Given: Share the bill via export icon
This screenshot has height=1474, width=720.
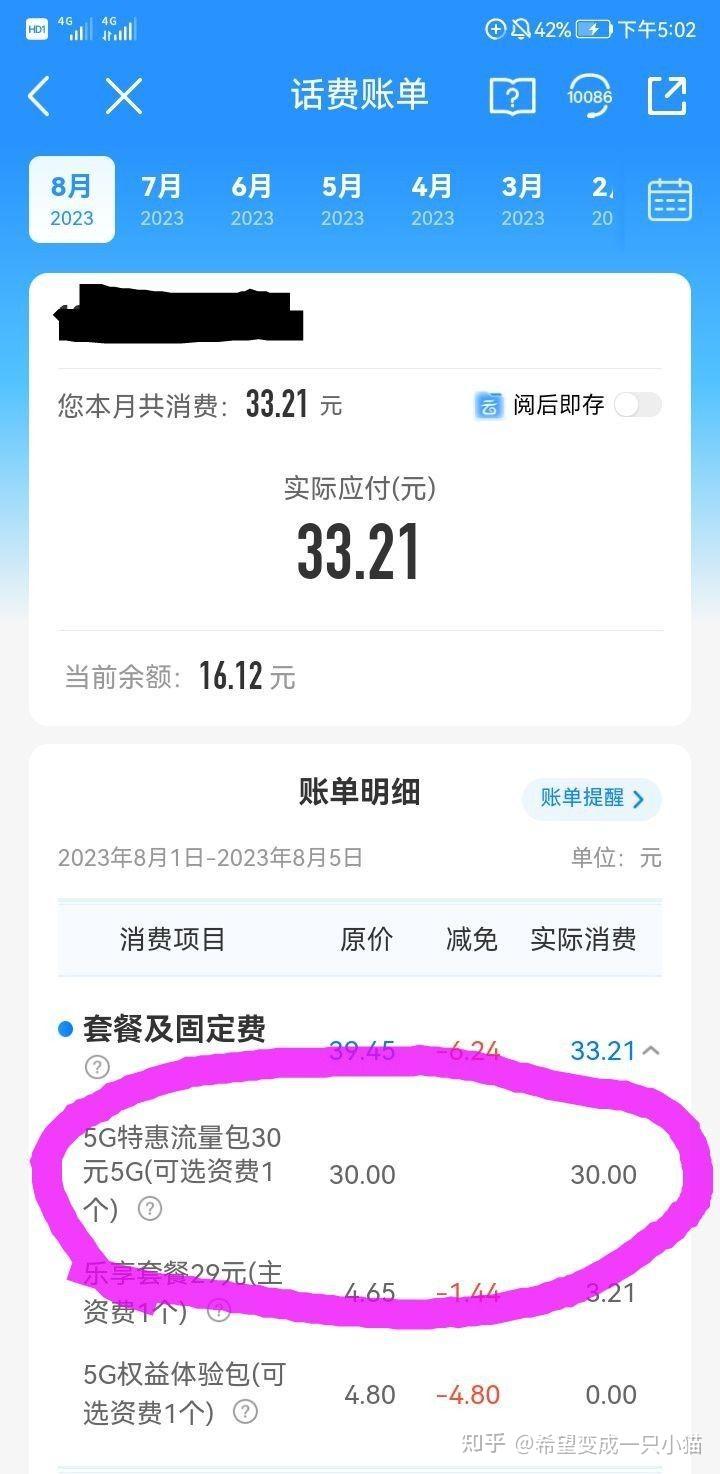Looking at the screenshot, I should click(x=667, y=96).
